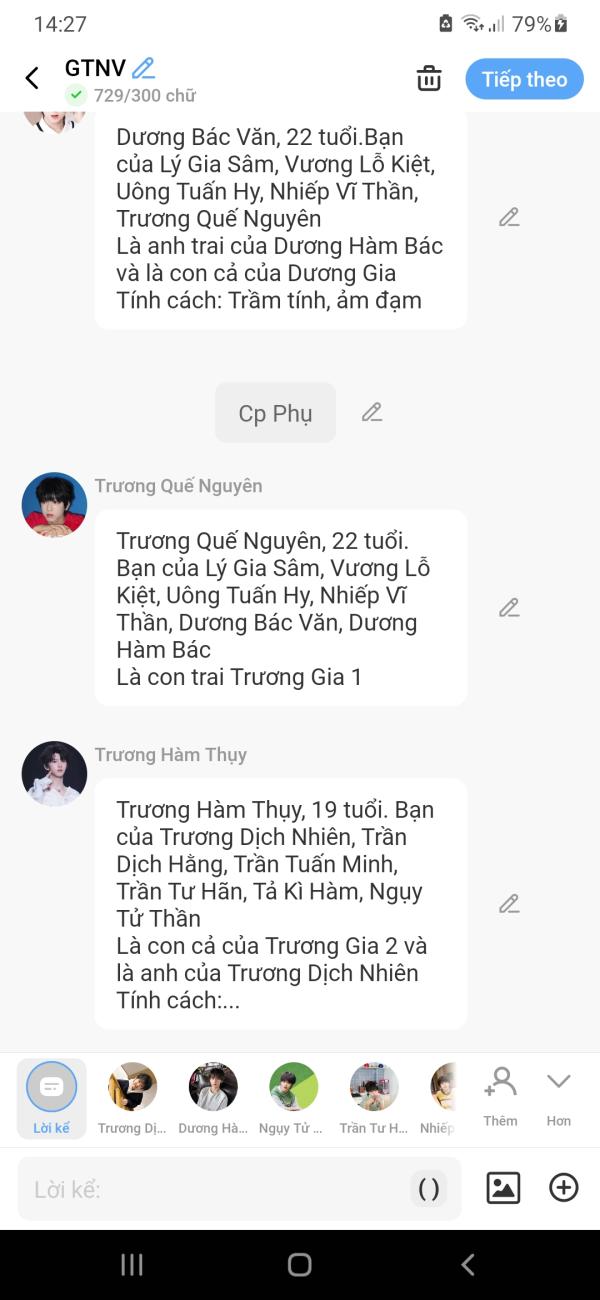
Task: Tap the Tiếp theo button
Action: [x=524, y=79]
